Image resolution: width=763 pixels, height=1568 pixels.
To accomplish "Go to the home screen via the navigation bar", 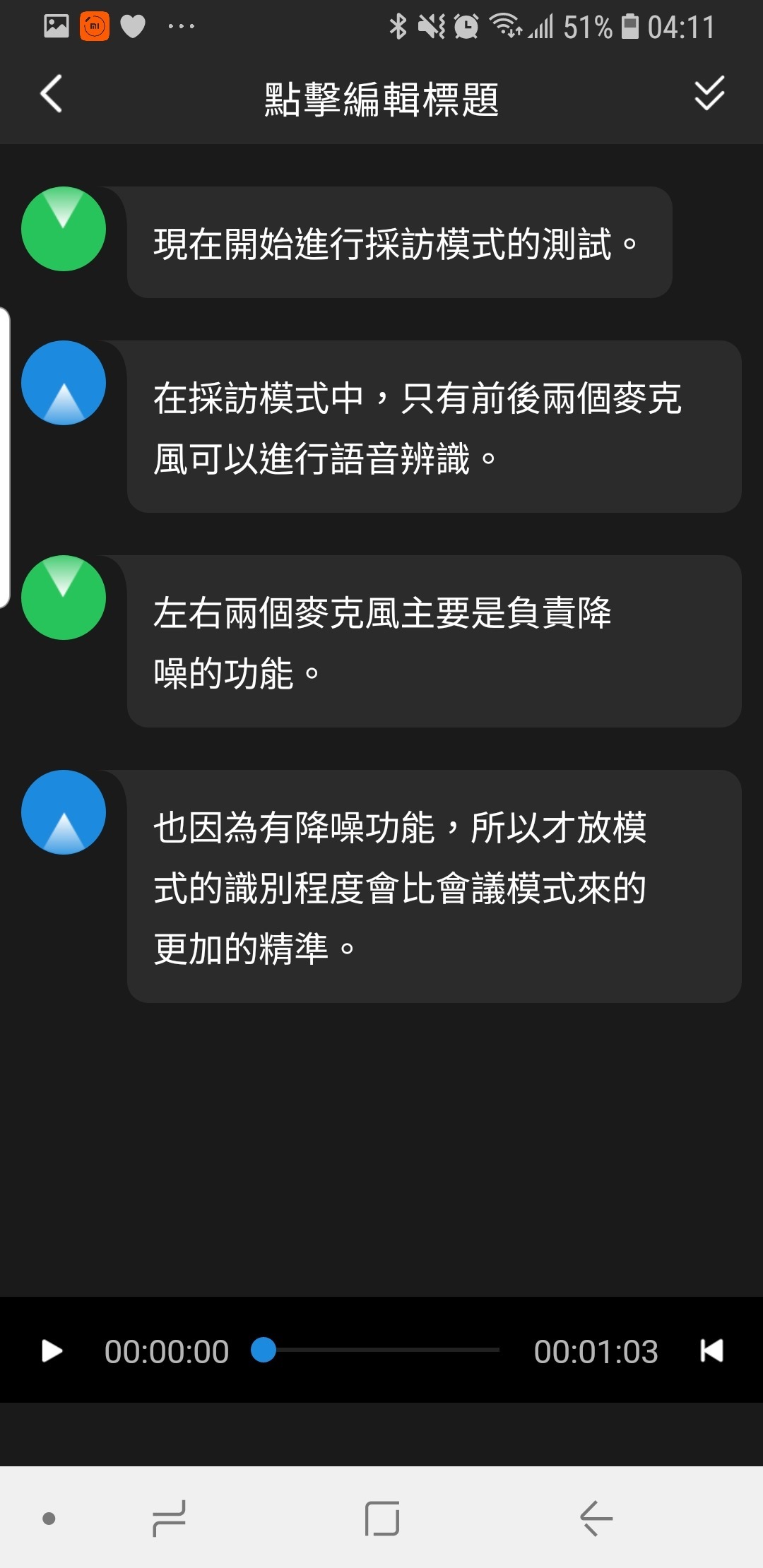I will 382,1518.
